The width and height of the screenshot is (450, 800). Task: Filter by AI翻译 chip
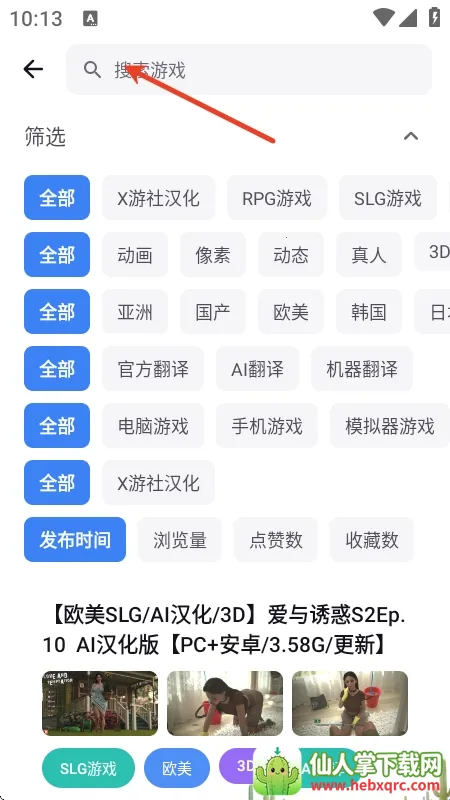(257, 369)
